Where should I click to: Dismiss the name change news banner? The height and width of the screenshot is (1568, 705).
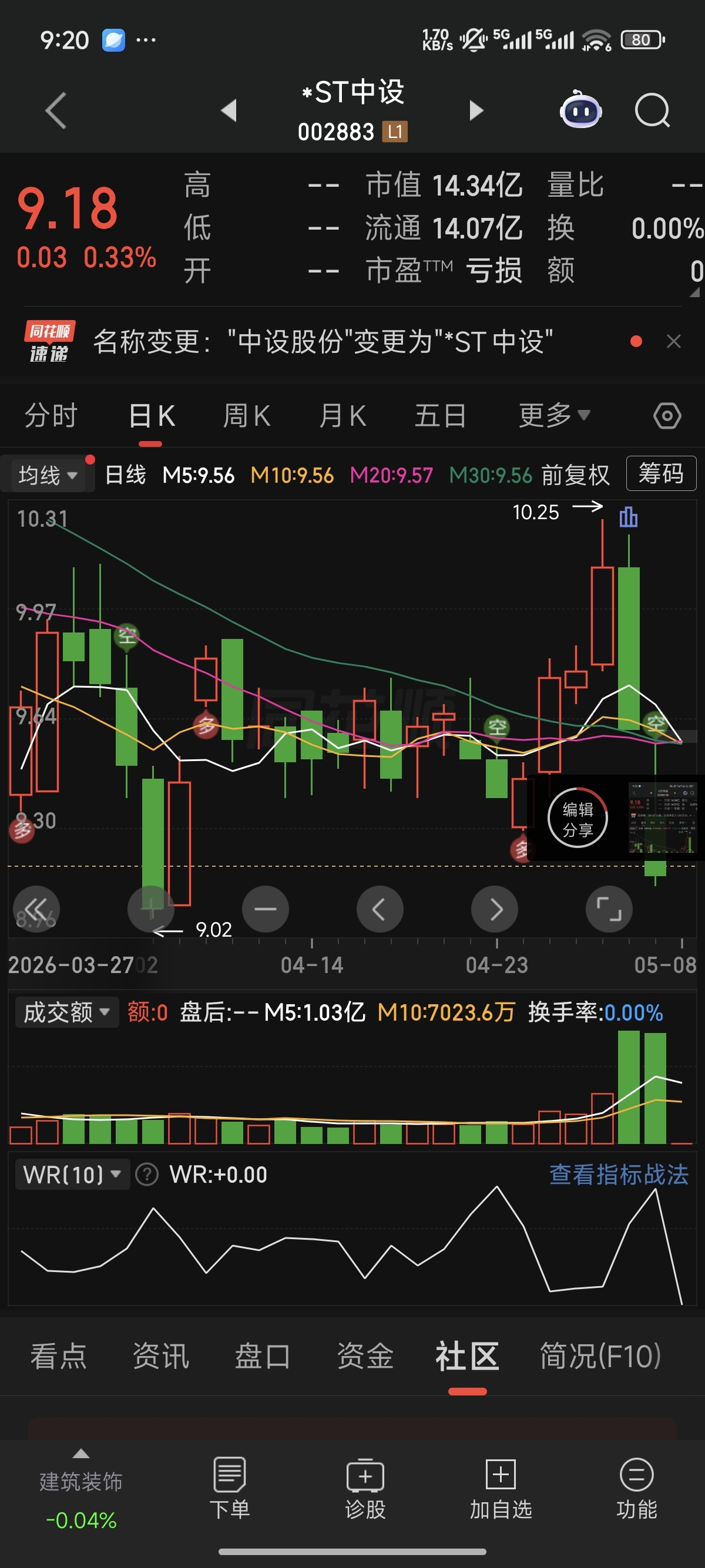(673, 341)
